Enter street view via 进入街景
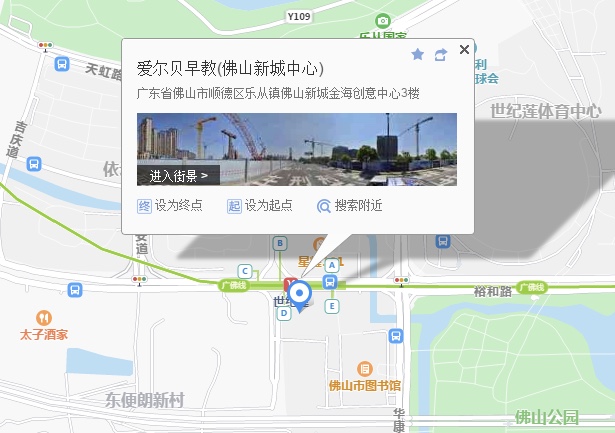Viewport: 615px width, 433px height. pyautogui.click(x=179, y=175)
